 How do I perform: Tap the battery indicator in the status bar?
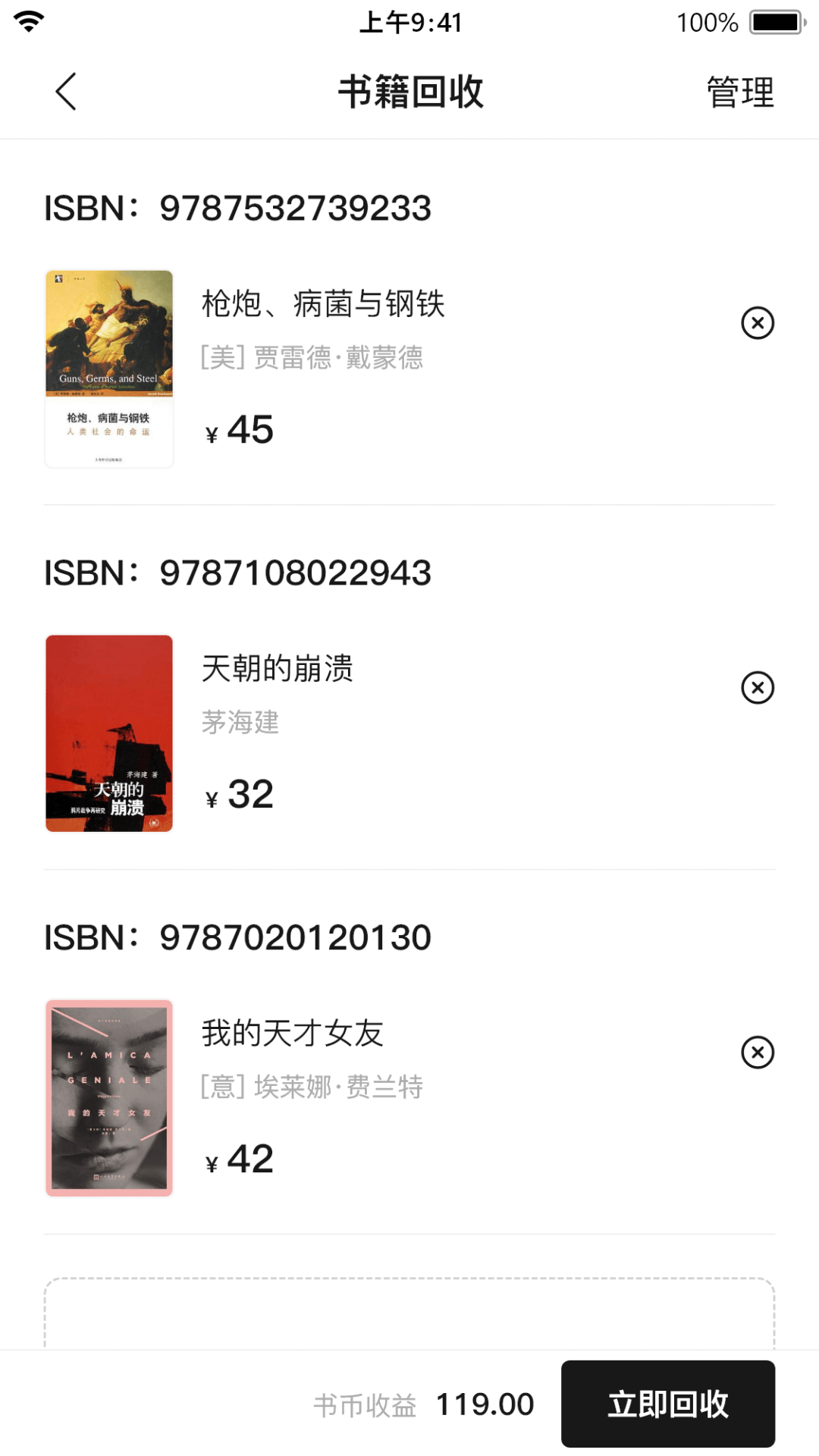click(775, 22)
